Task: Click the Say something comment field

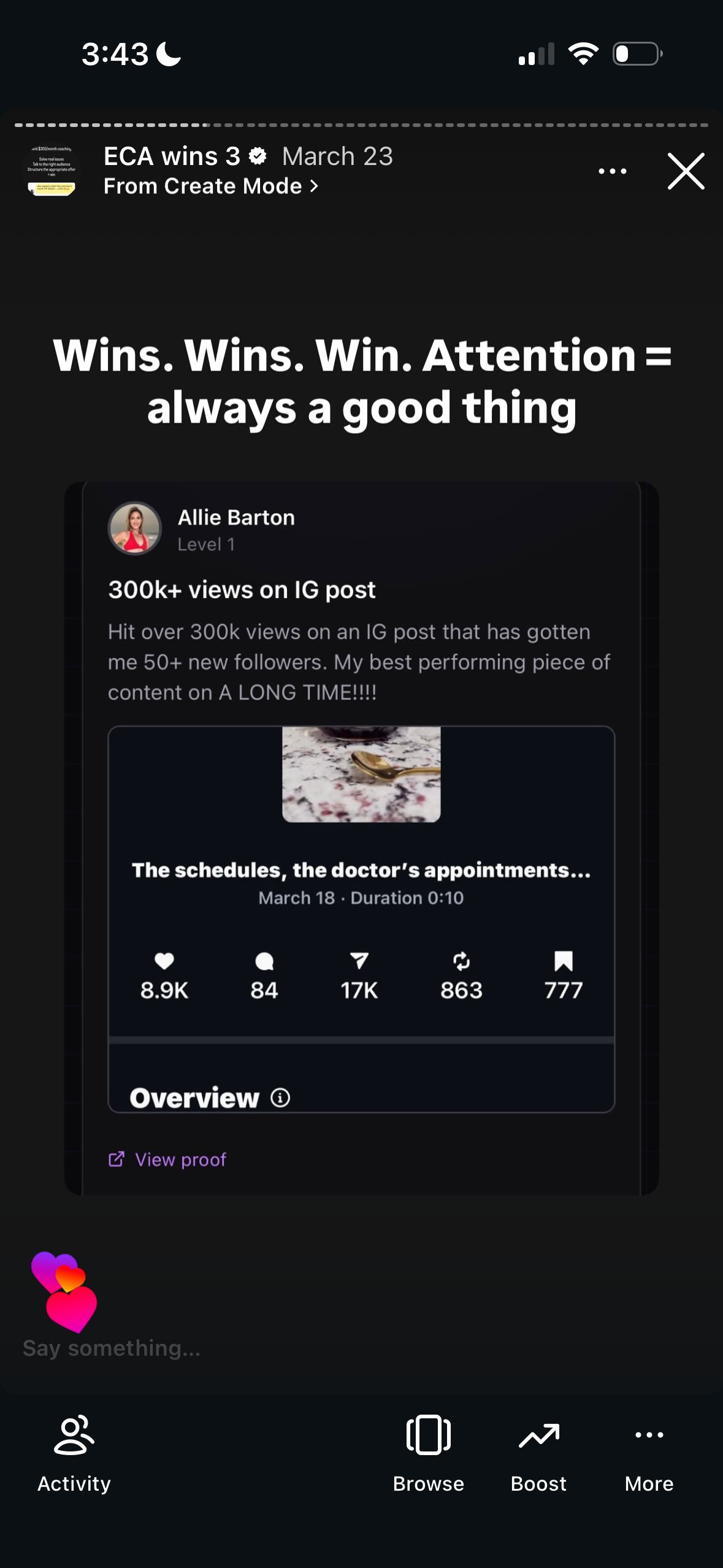Action: tap(112, 1347)
